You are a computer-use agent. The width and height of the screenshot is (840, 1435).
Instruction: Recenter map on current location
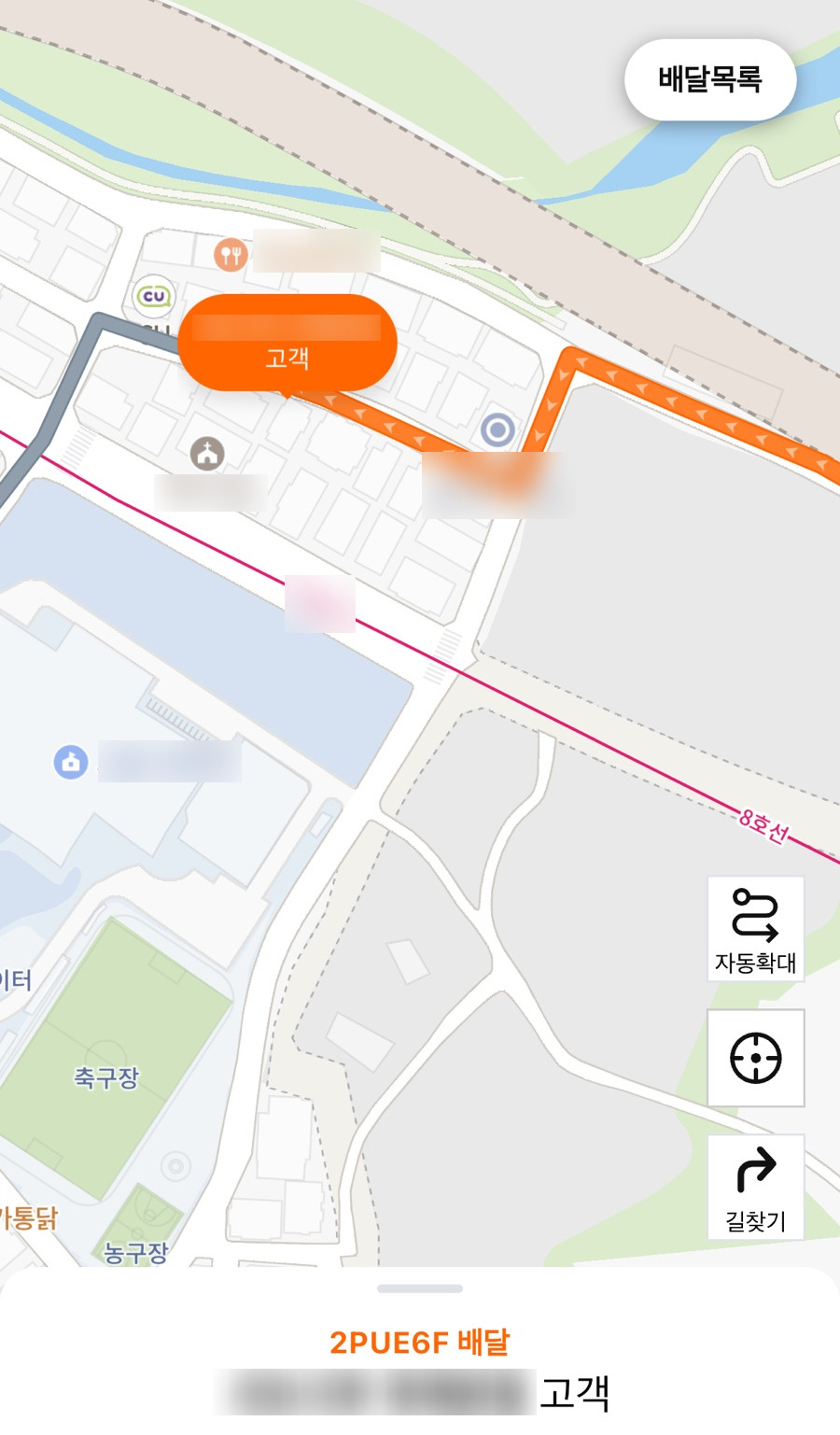coord(756,1058)
